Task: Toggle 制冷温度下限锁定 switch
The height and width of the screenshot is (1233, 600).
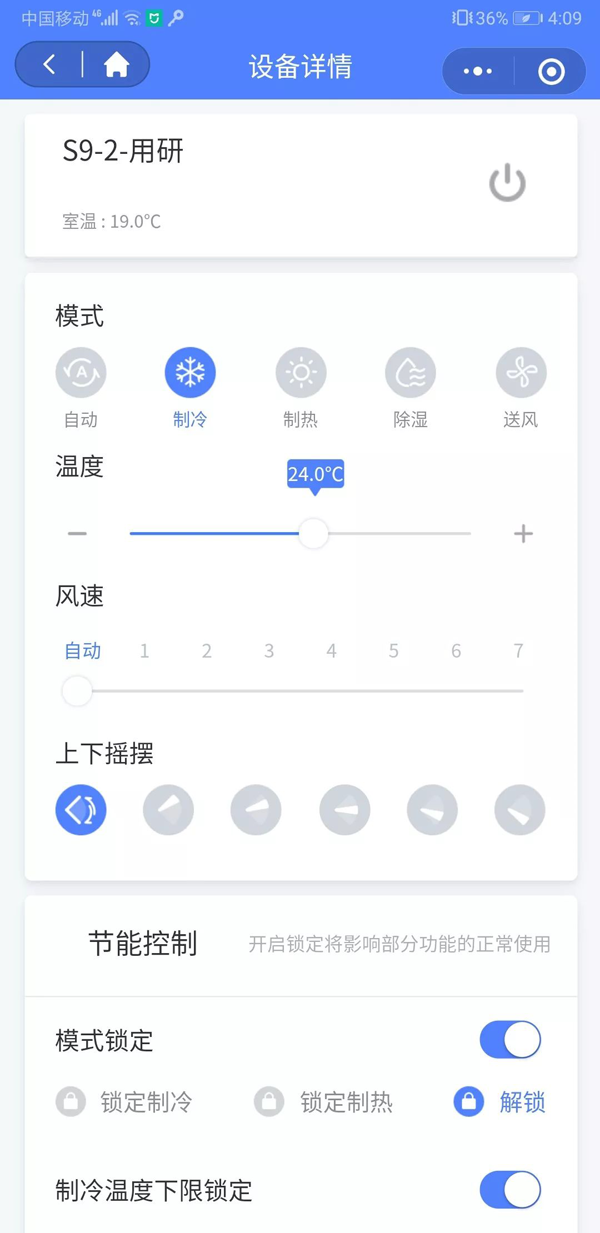Action: tap(510, 1190)
